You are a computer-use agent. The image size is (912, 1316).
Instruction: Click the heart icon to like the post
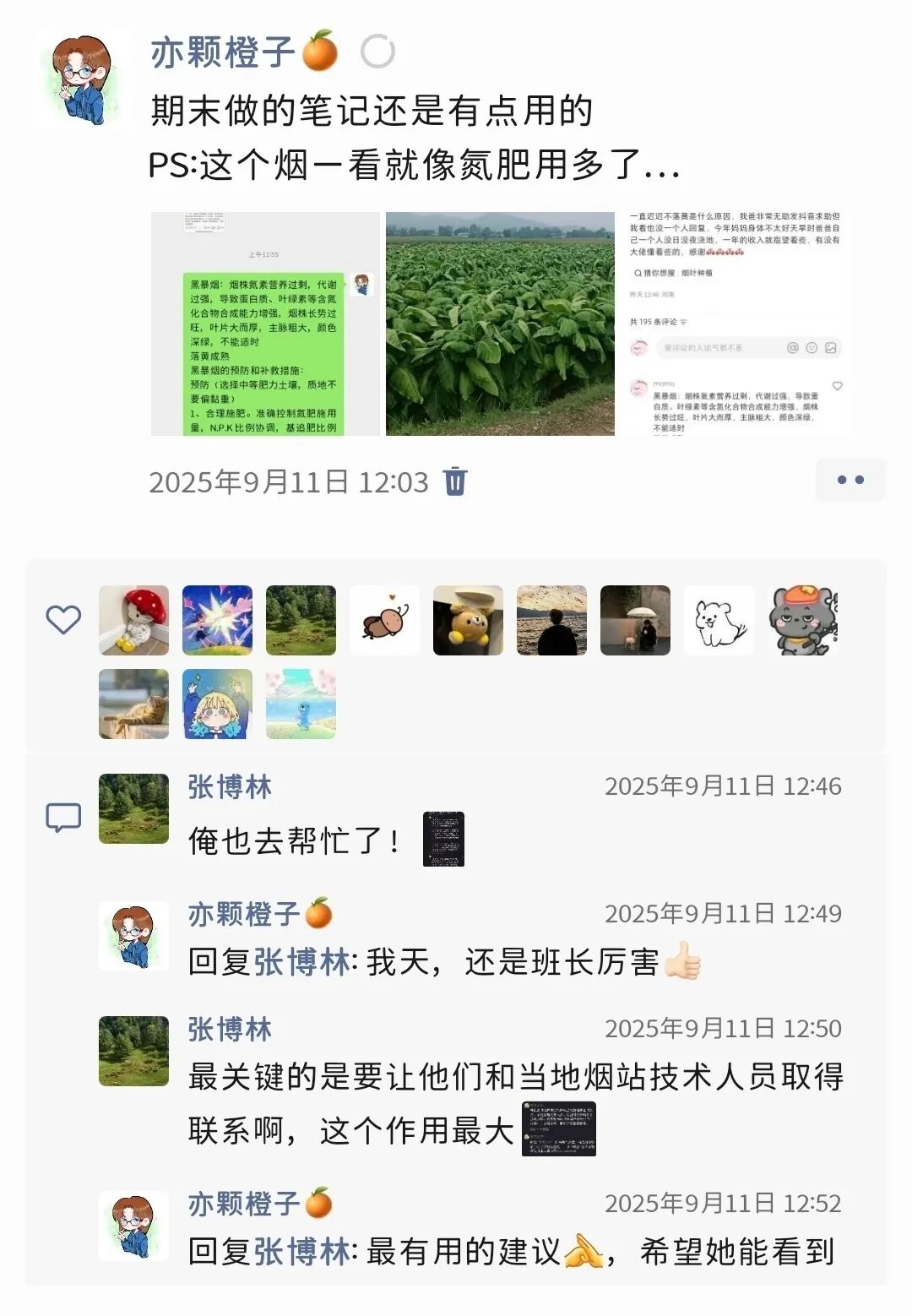[62, 621]
